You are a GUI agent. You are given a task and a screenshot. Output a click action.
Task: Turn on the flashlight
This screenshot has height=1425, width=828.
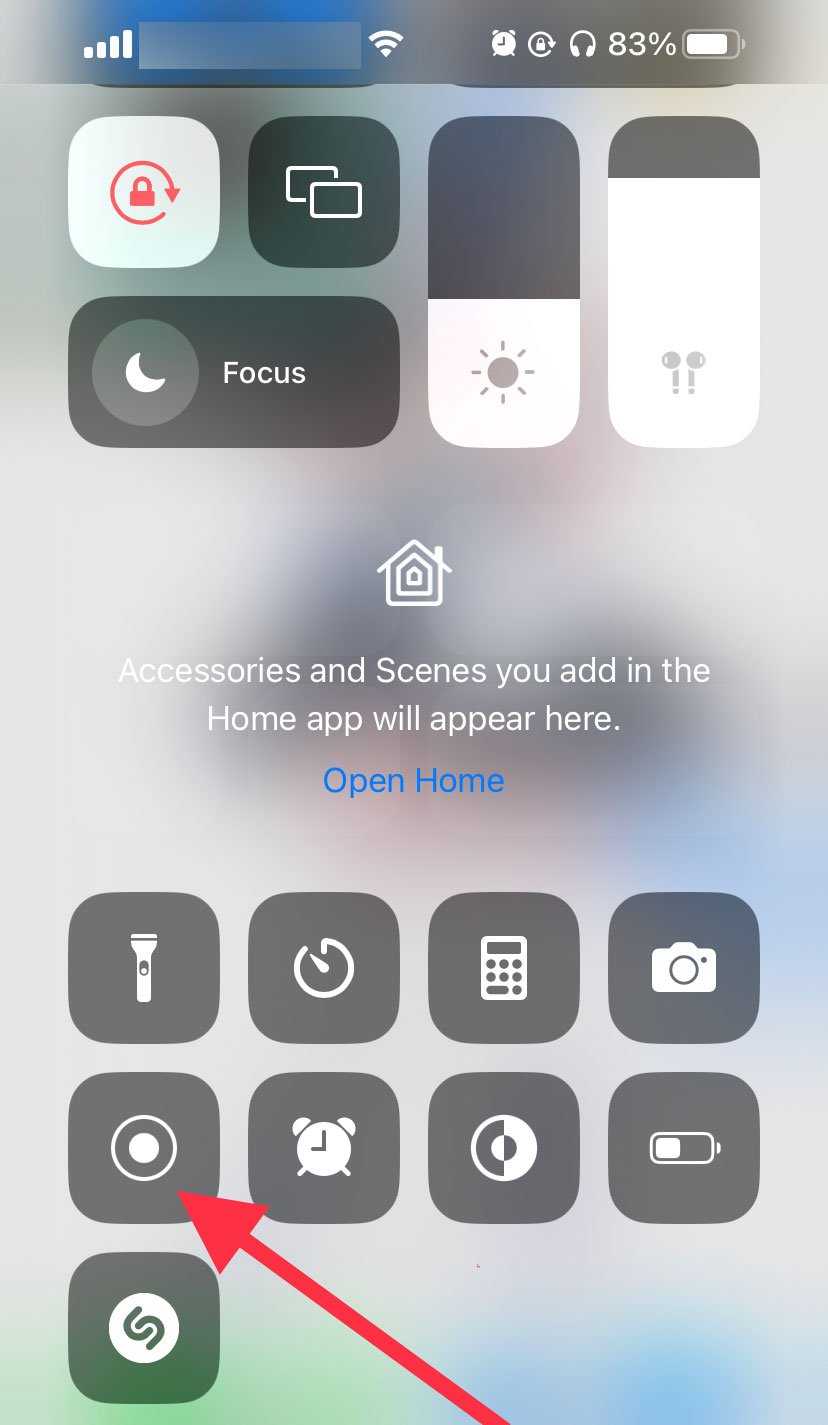(143, 967)
